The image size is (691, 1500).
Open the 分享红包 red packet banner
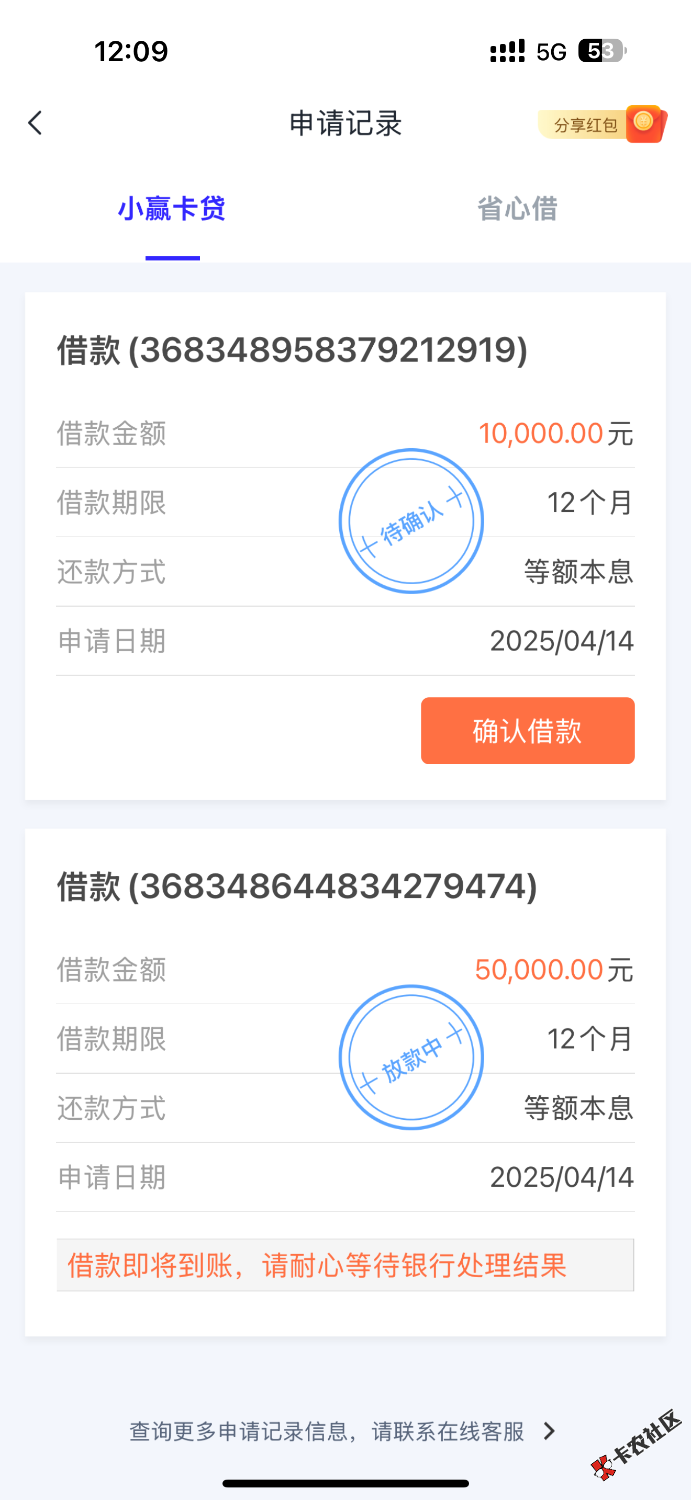[x=601, y=124]
